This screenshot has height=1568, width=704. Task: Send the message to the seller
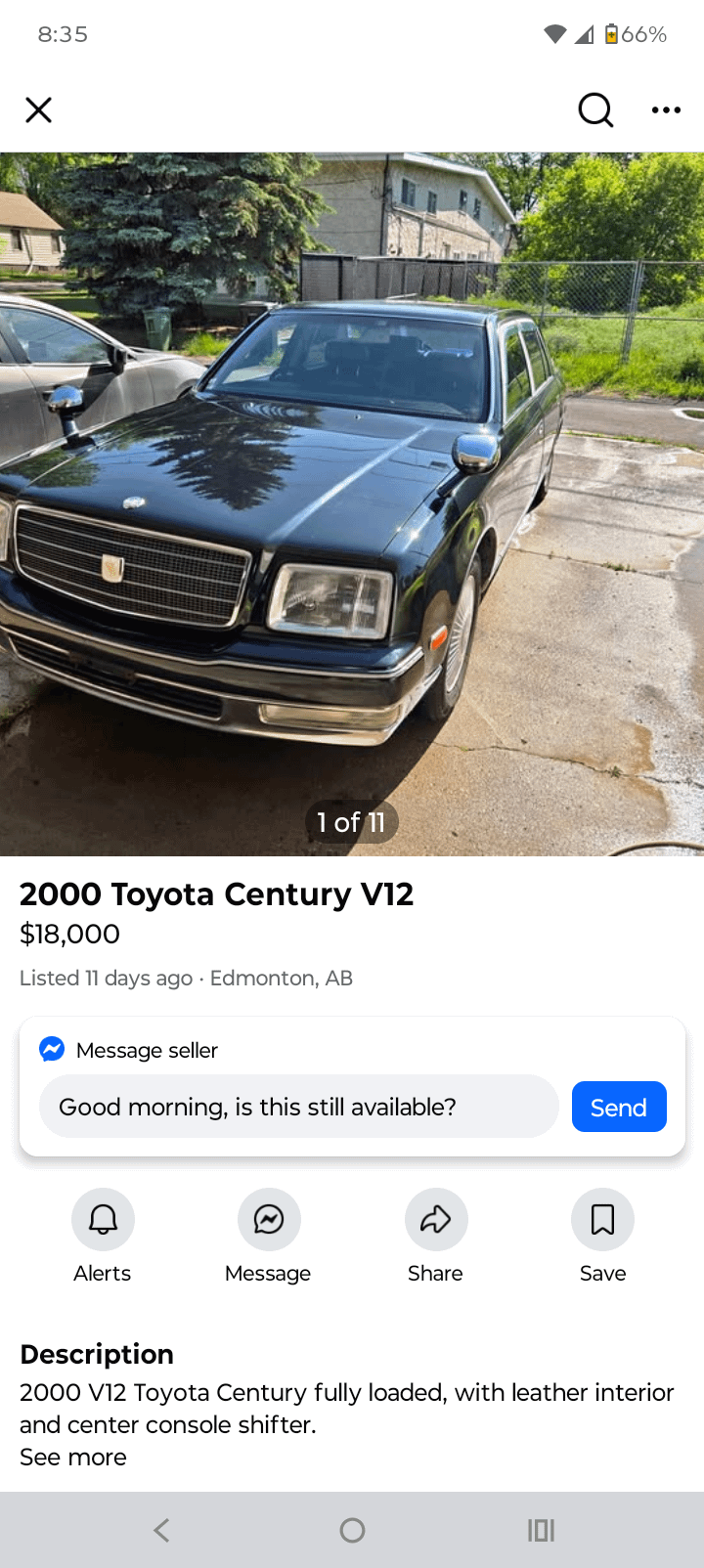click(x=619, y=1107)
